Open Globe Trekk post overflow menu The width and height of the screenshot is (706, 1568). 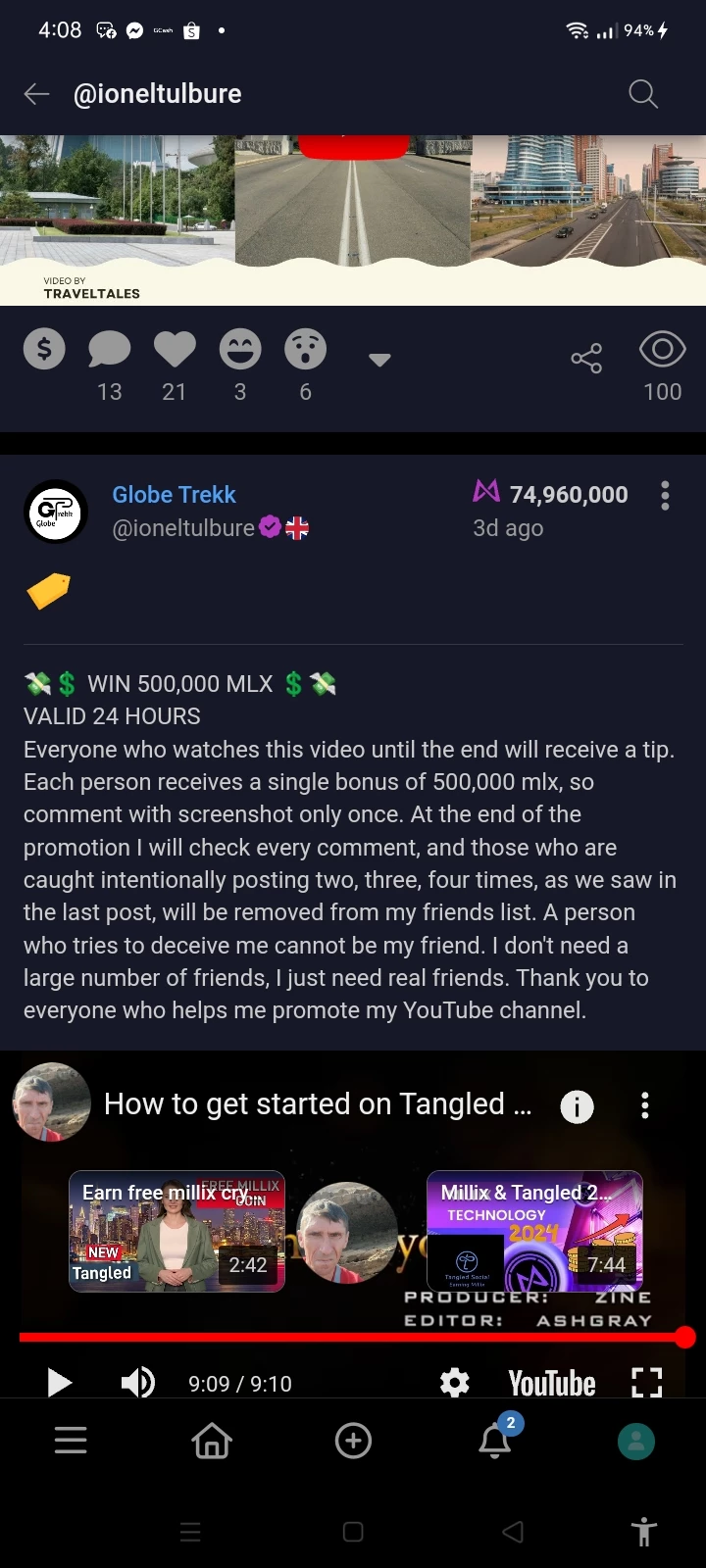point(666,495)
